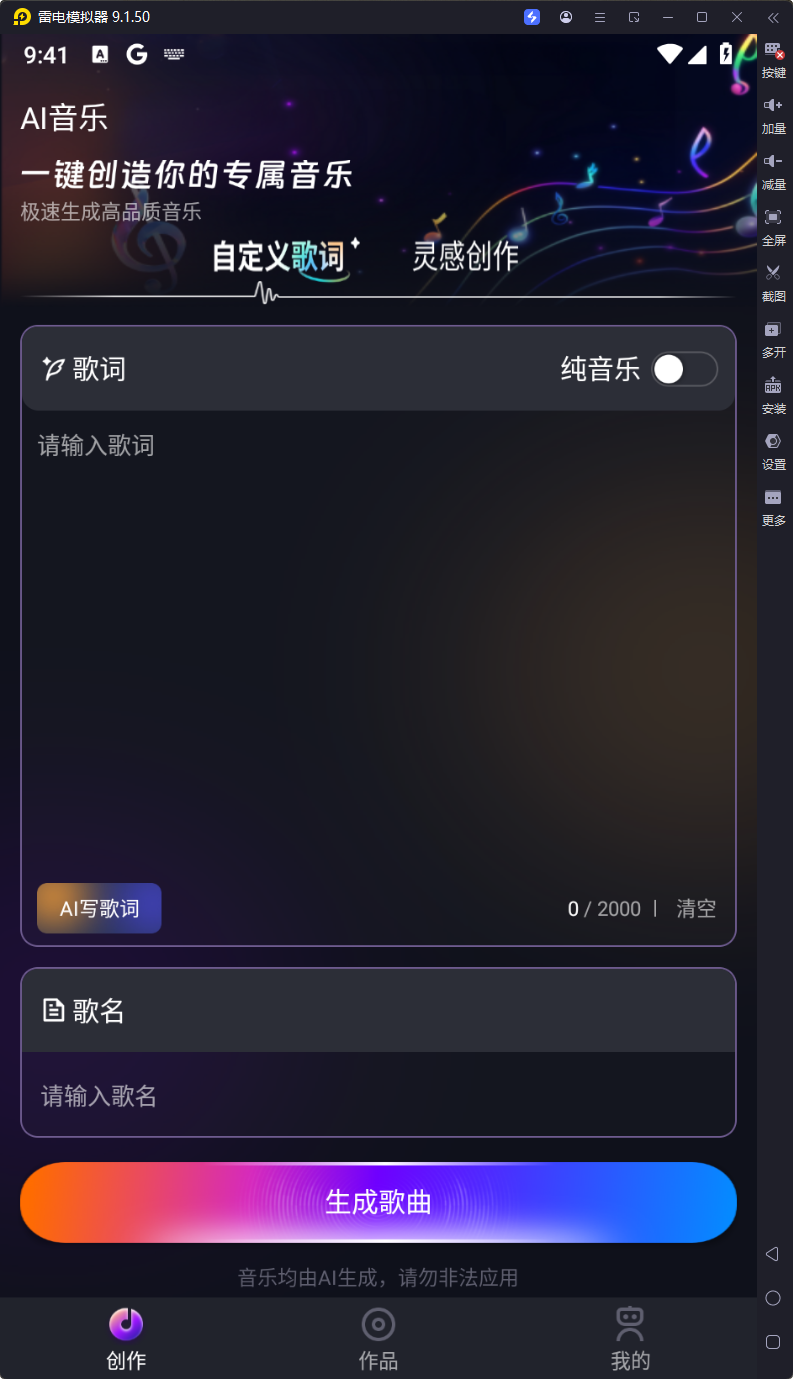Clear lyrics with the 清空 link
The width and height of the screenshot is (793, 1379).
(696, 908)
